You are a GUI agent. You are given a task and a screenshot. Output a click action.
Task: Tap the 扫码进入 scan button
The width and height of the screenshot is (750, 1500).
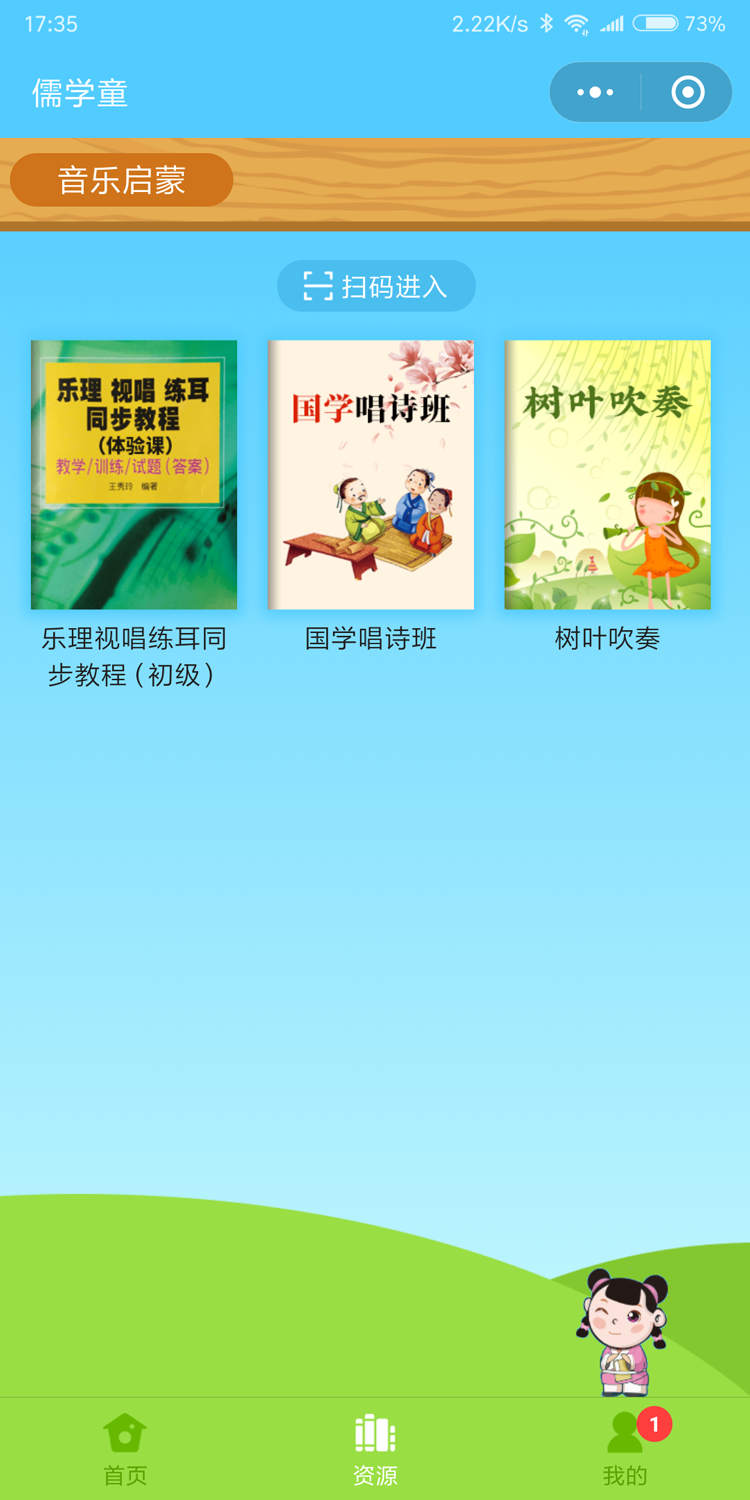(x=376, y=287)
